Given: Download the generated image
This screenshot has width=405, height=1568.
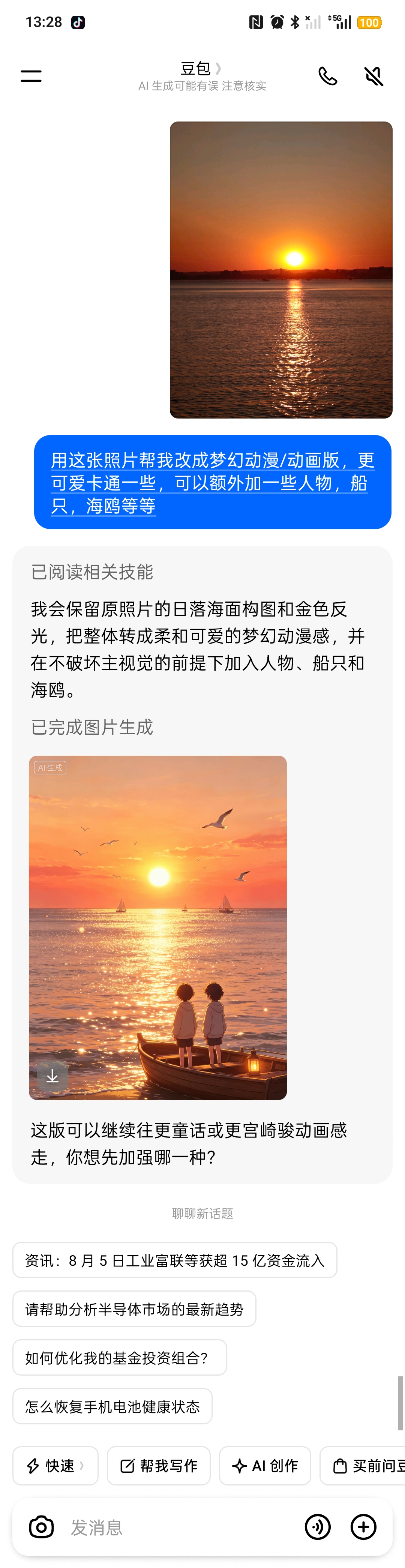Looking at the screenshot, I should [52, 1076].
